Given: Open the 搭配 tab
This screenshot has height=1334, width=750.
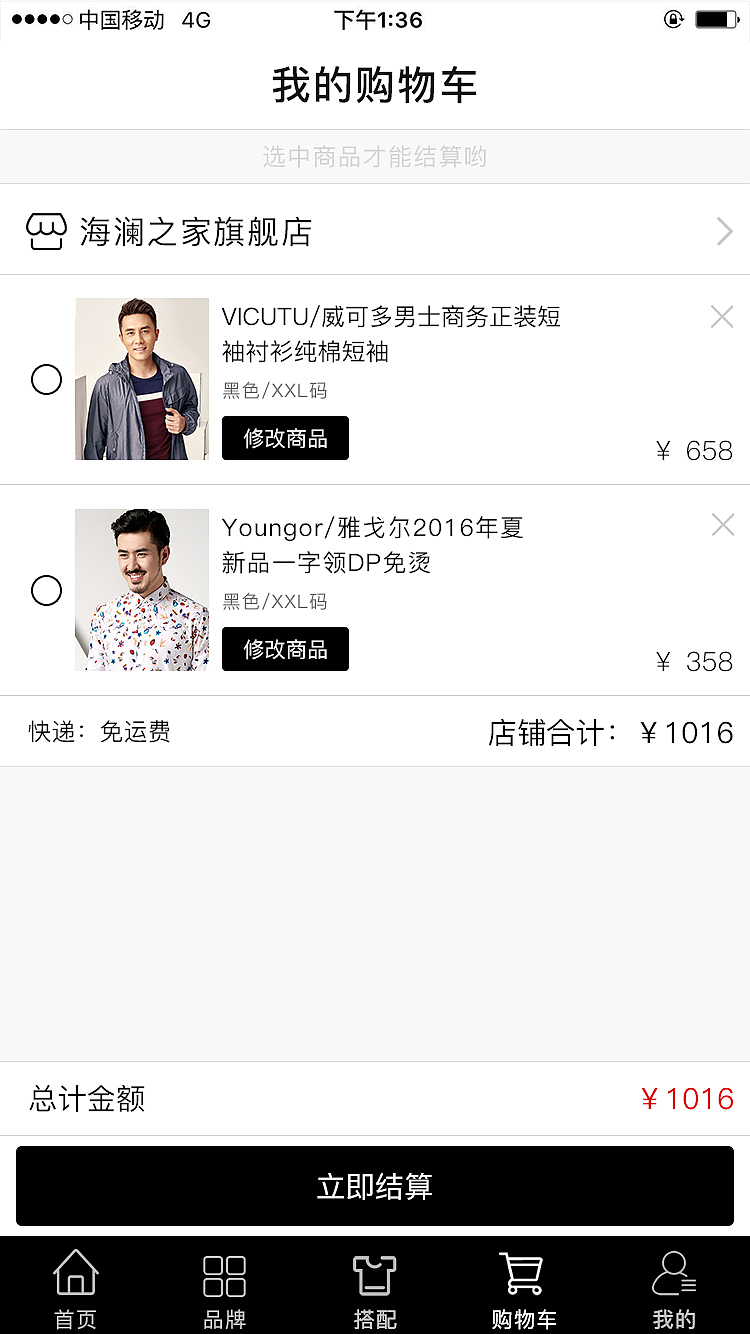Looking at the screenshot, I should [375, 1288].
